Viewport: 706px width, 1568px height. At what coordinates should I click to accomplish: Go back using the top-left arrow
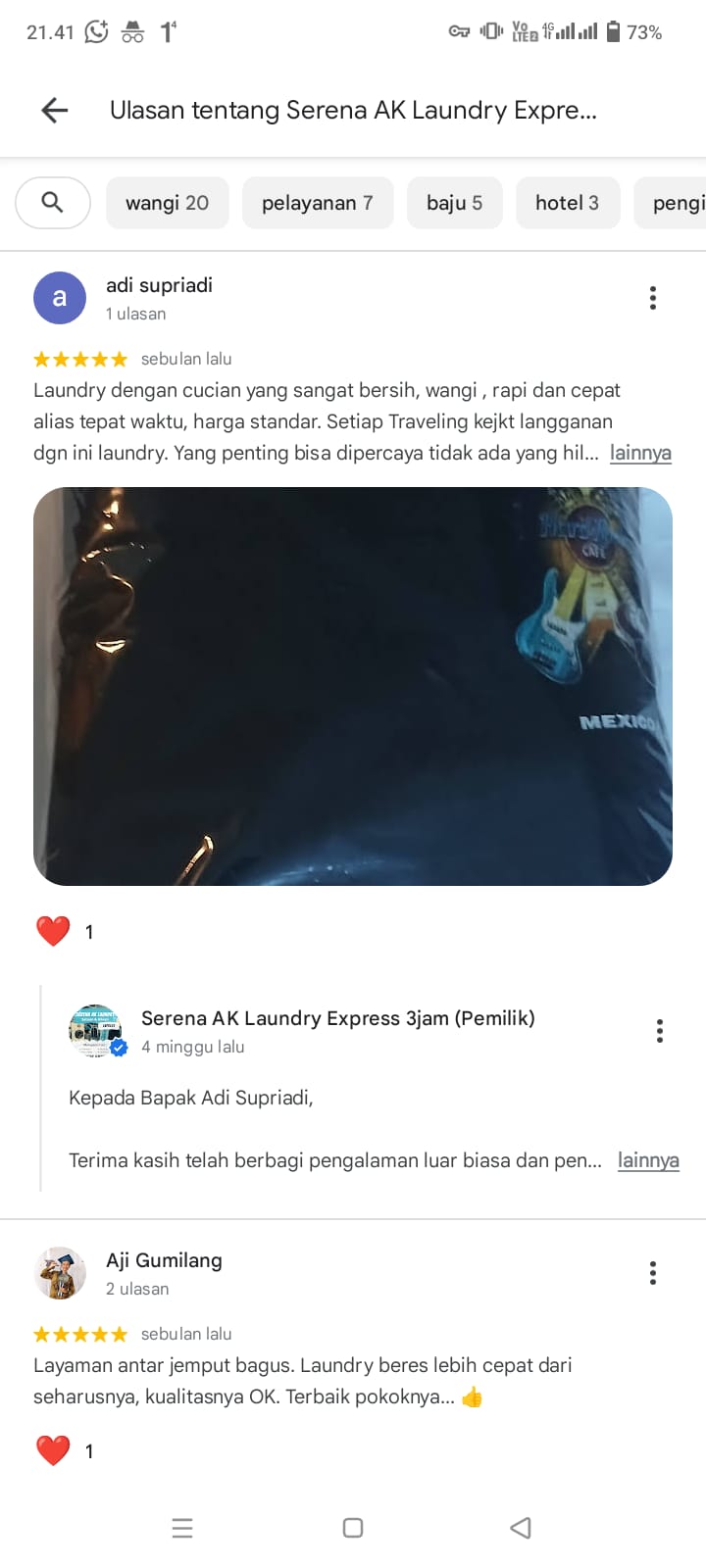point(55,110)
